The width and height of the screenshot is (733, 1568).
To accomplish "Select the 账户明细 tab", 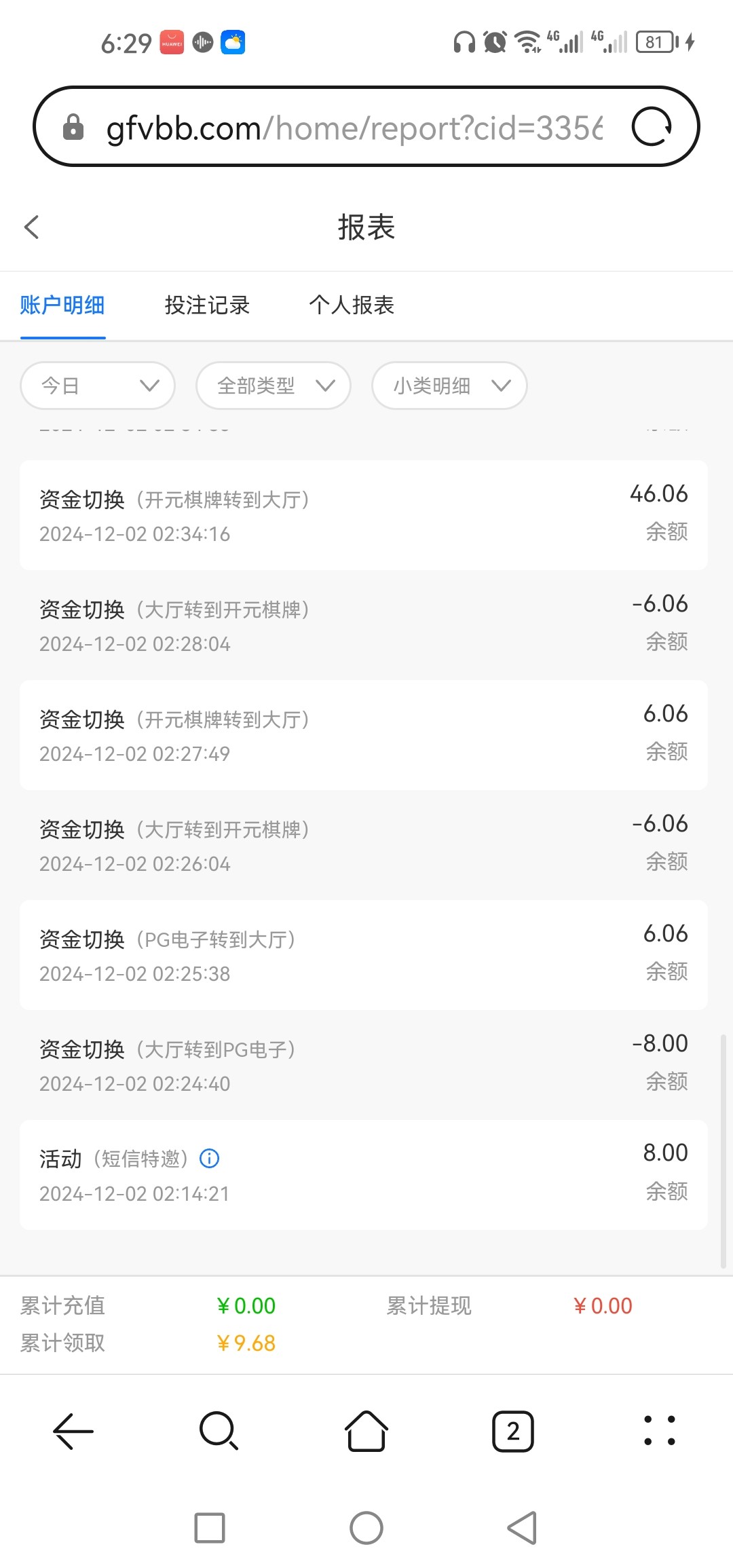I will (62, 305).
